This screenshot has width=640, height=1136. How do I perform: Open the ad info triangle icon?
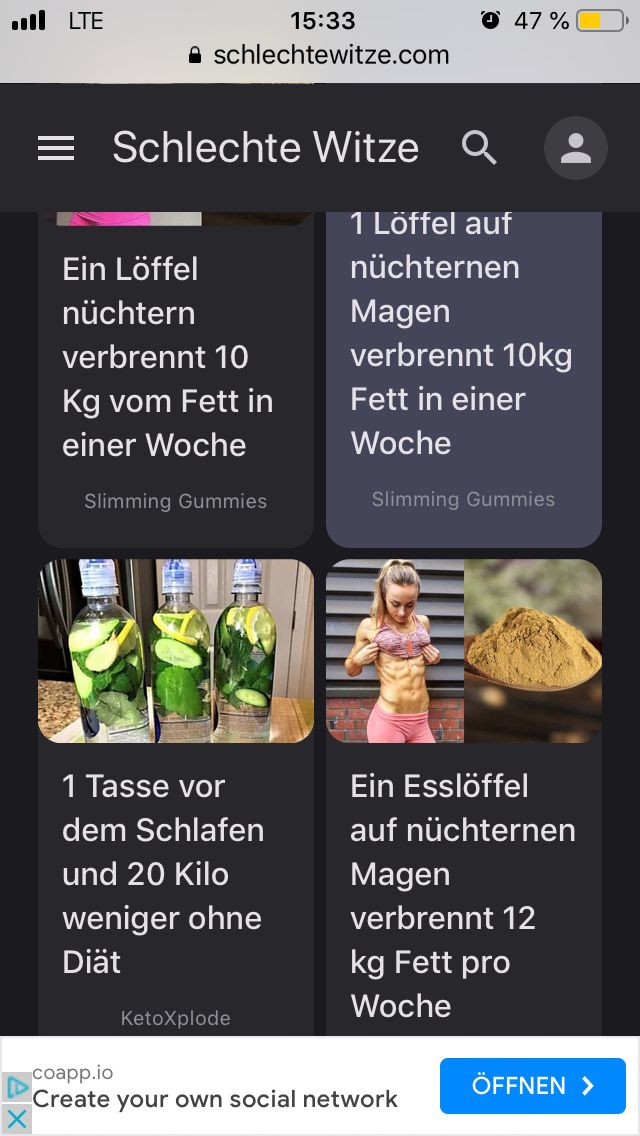coord(17,1087)
